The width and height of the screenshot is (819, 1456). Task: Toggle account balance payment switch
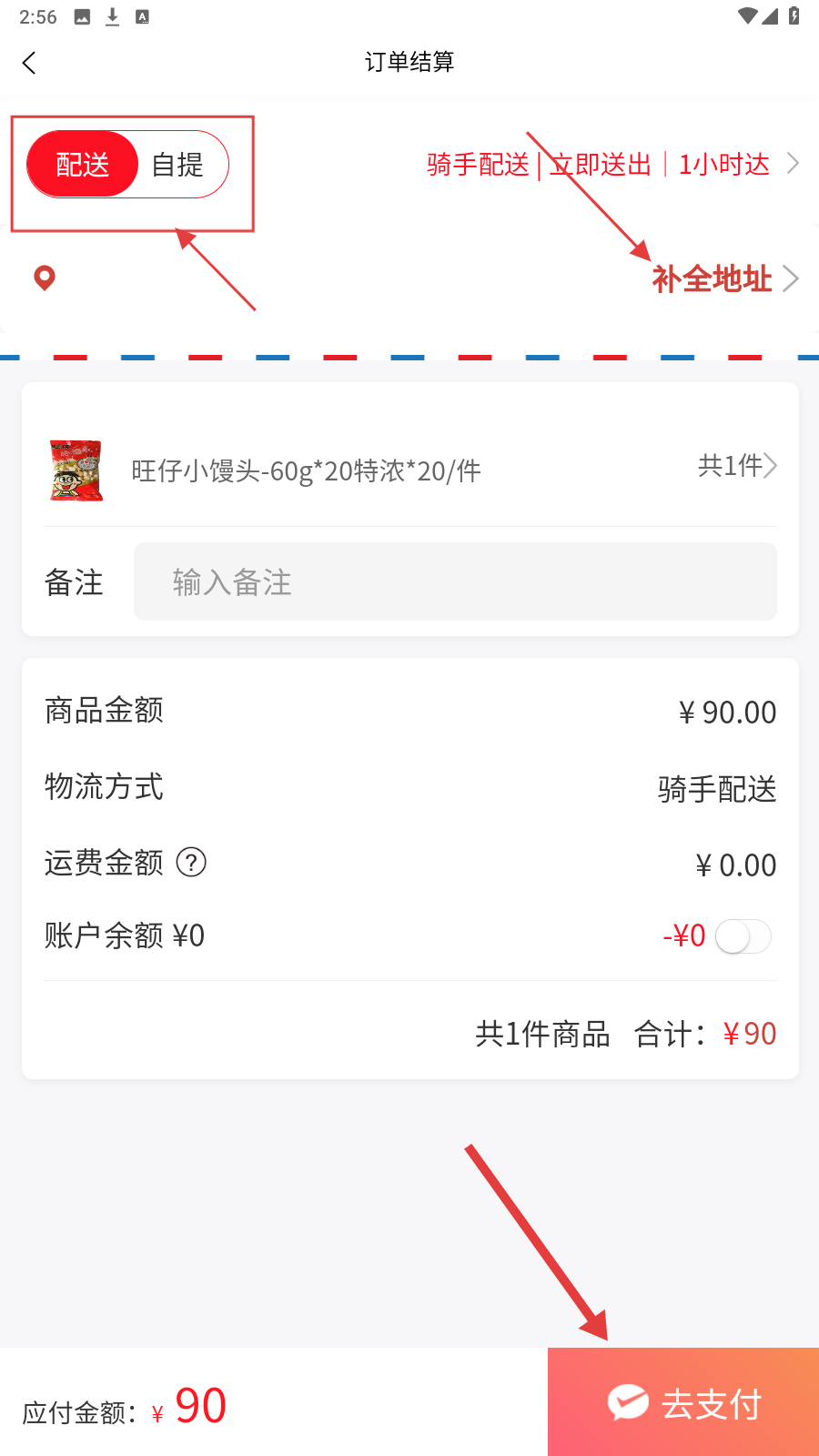coord(743,936)
